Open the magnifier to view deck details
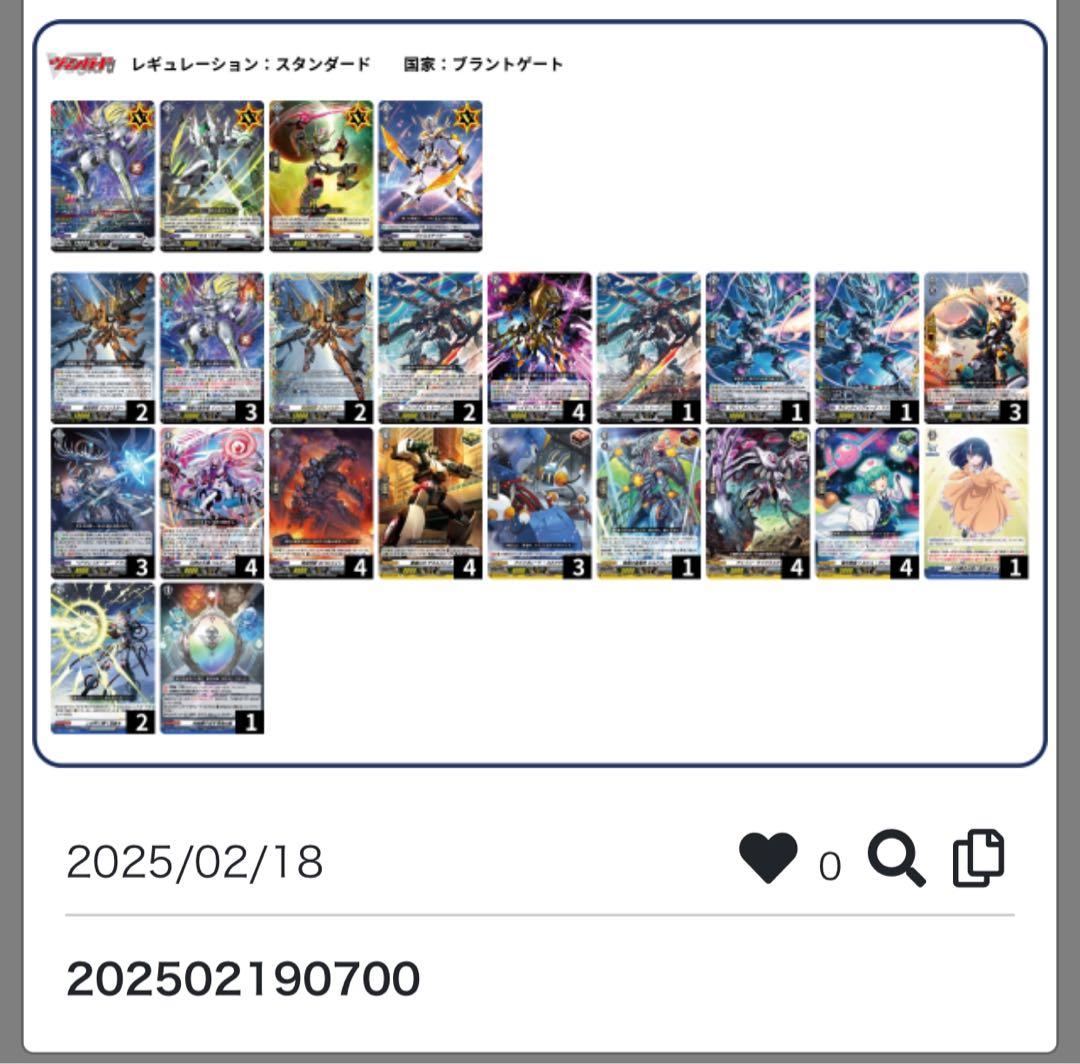The width and height of the screenshot is (1080, 1064). click(x=895, y=859)
